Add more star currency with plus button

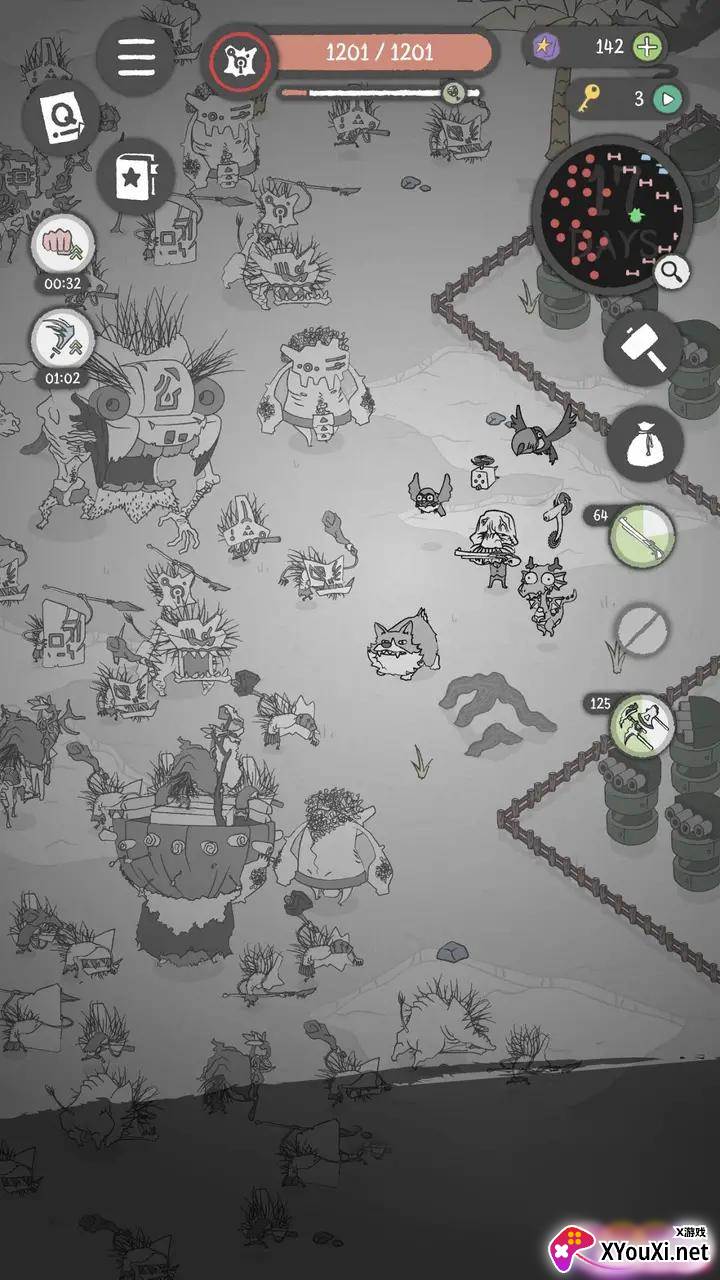point(648,46)
